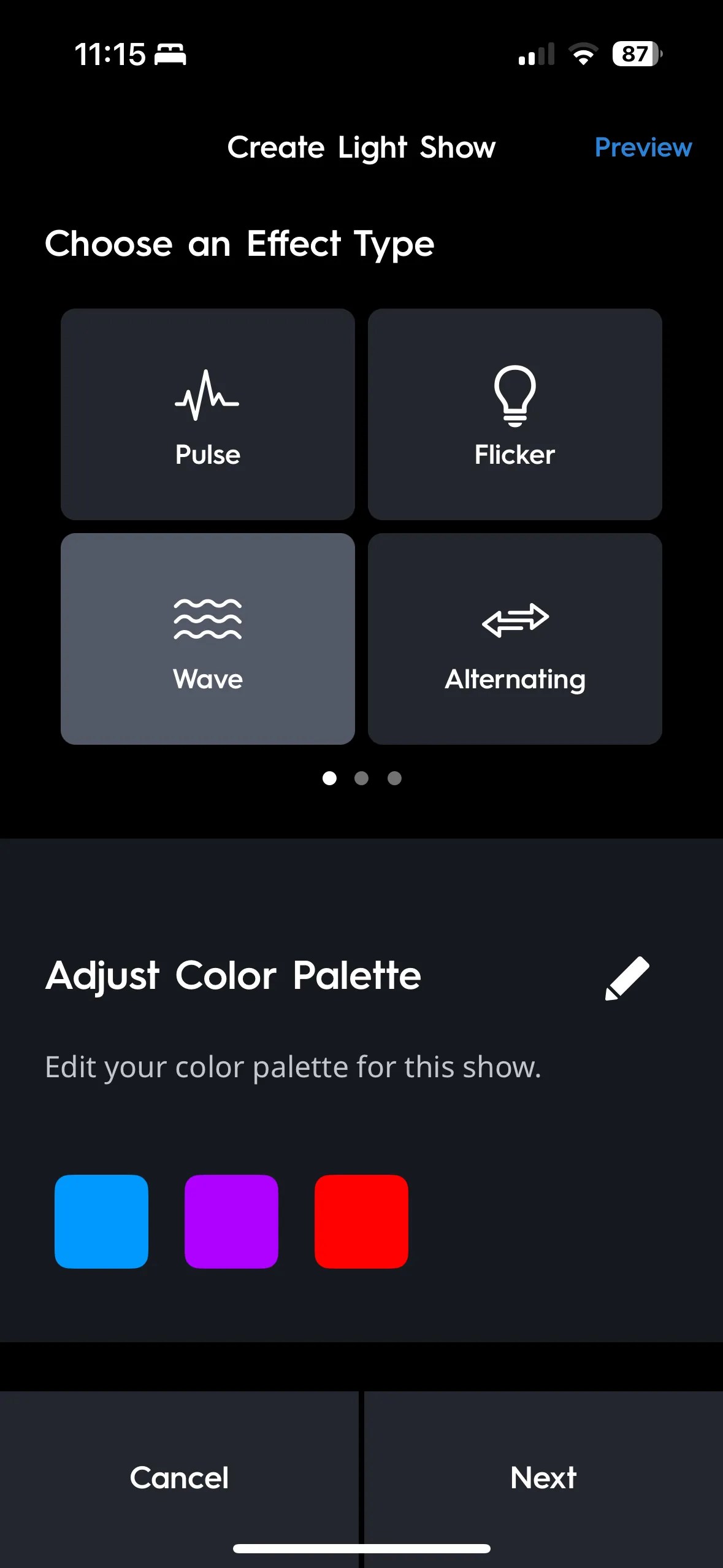
Task: Pick the Wave effect tile
Action: point(208,639)
